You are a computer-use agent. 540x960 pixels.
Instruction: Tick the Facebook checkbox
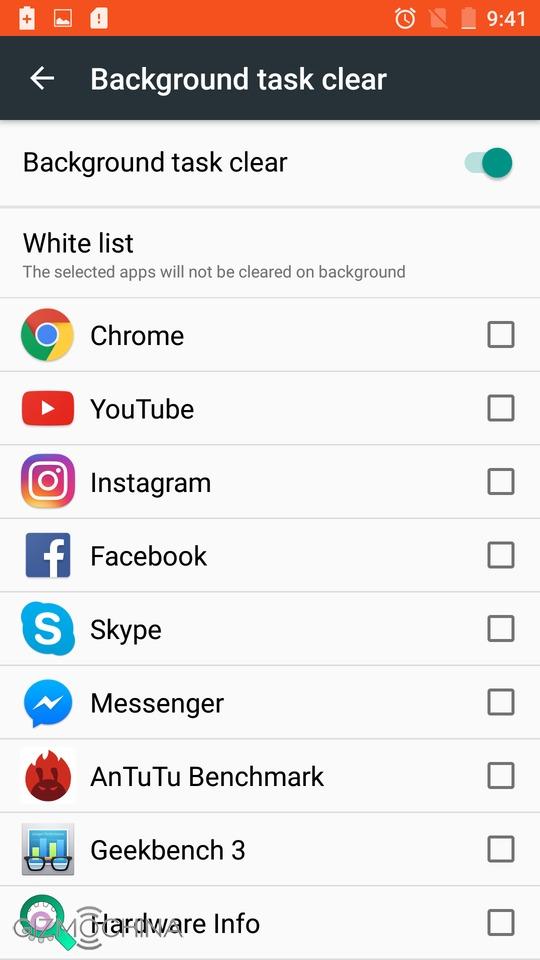[x=501, y=555]
